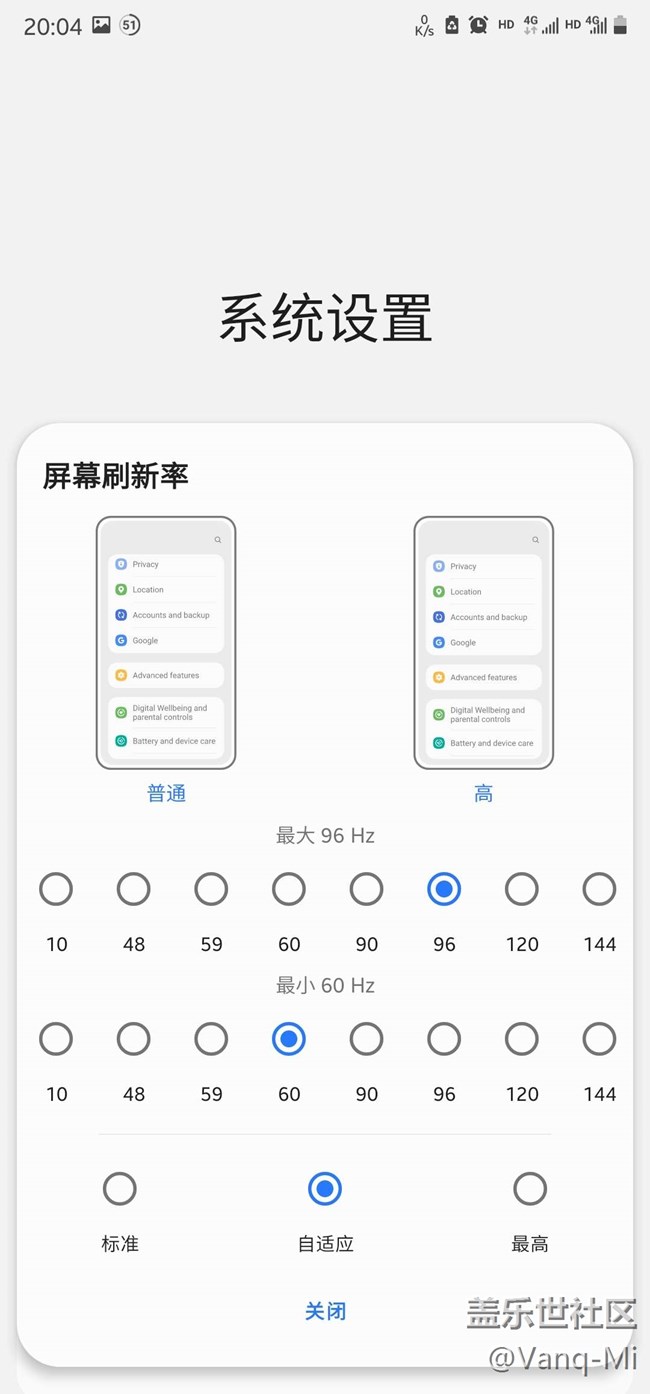Set 最大 refresh rate to 48 Hz
Image resolution: width=650 pixels, height=1394 pixels.
click(133, 889)
